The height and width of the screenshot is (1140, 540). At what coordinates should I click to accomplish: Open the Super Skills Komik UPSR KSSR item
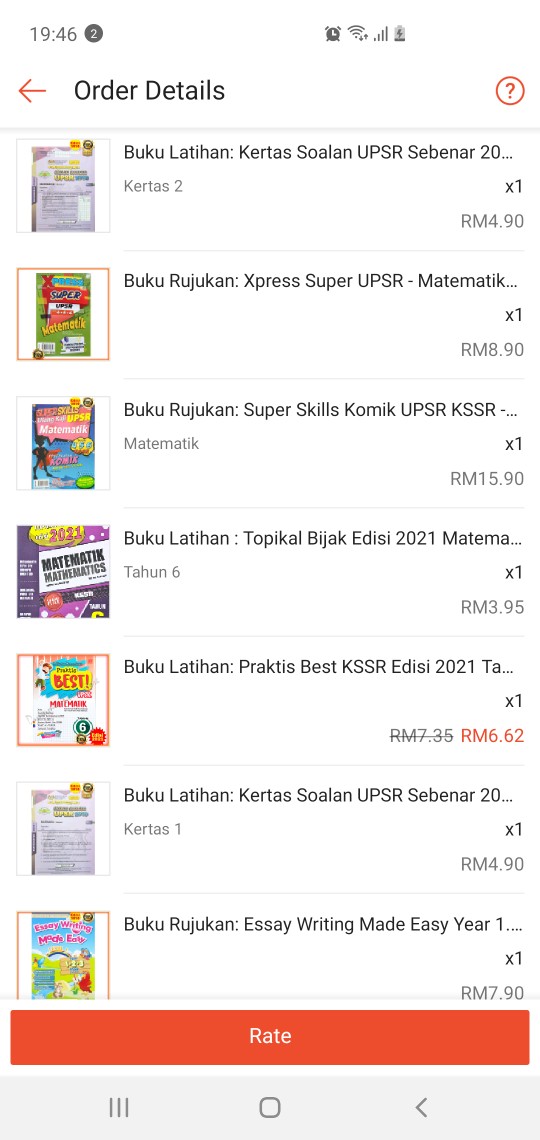click(x=270, y=443)
